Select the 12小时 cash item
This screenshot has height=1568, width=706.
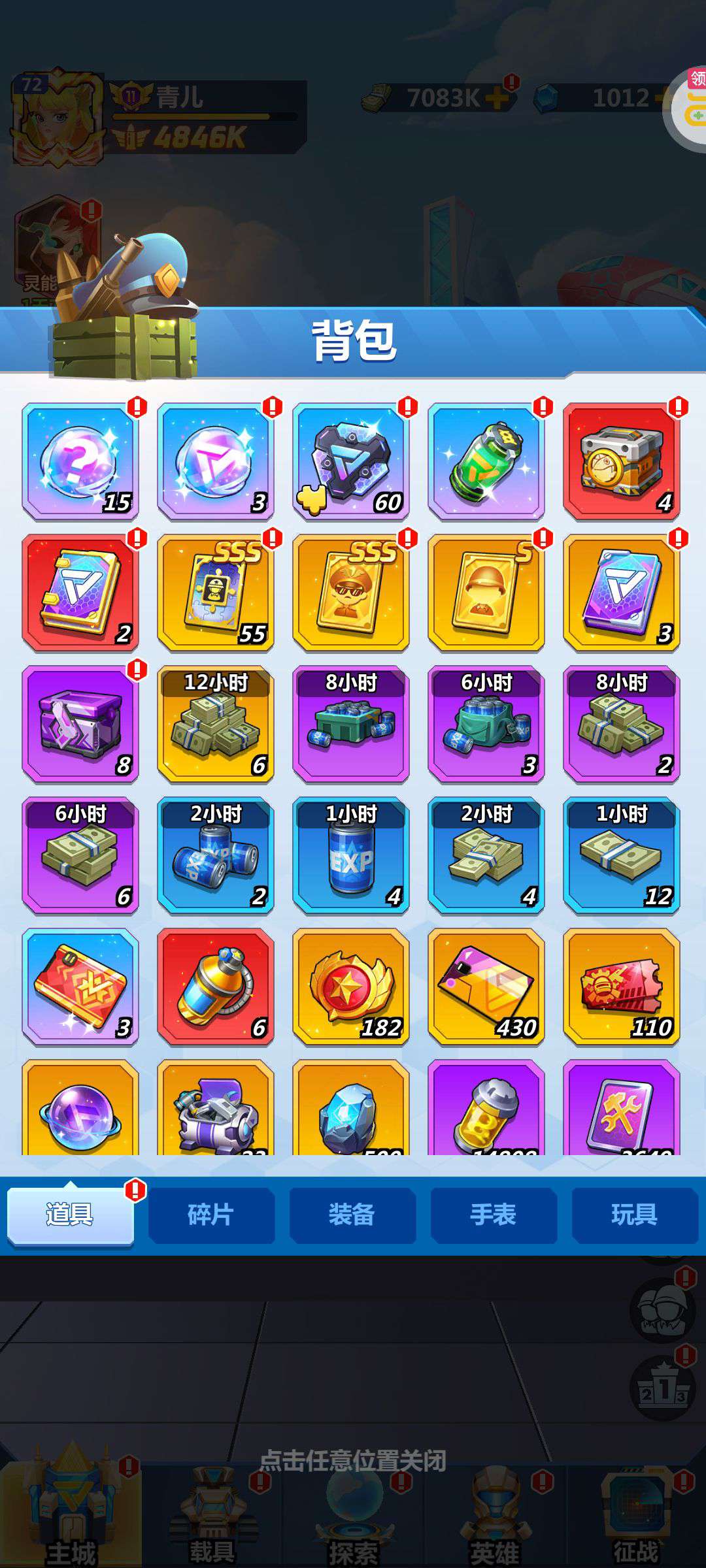[216, 724]
